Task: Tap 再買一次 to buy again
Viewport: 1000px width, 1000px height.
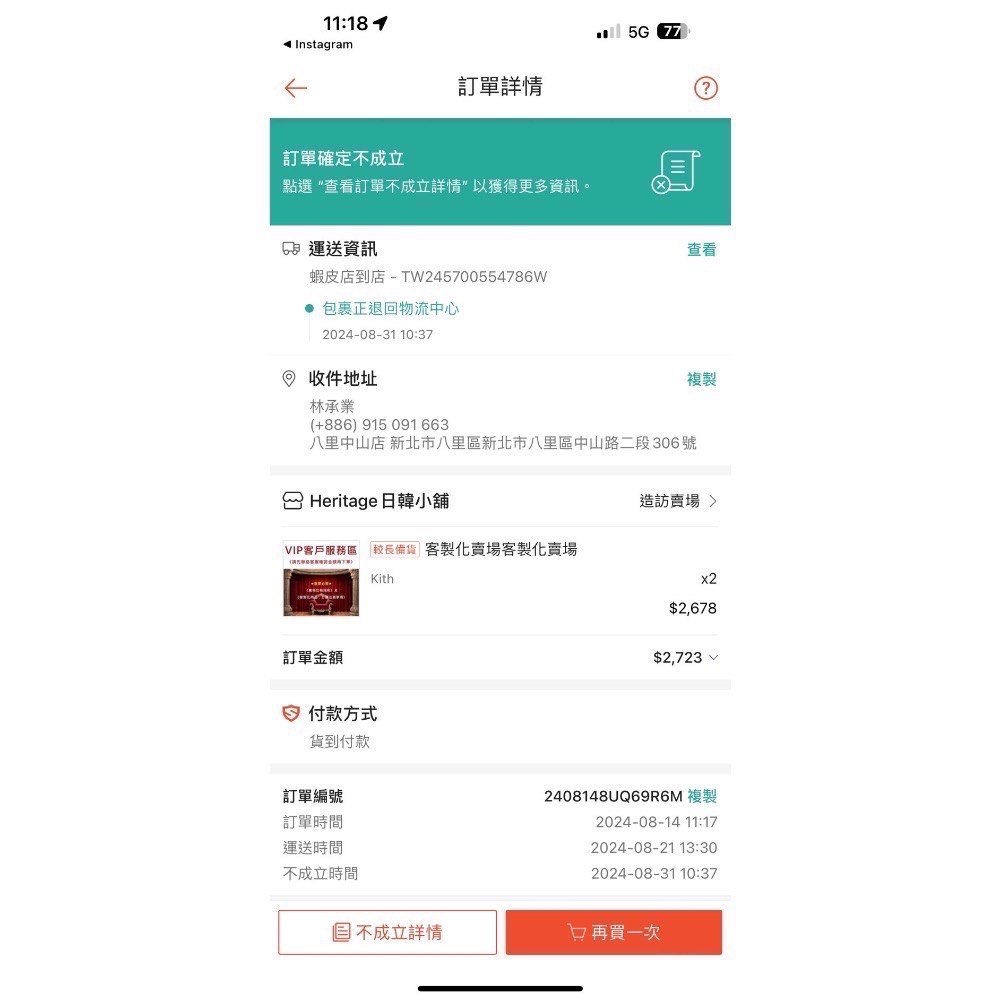Action: [613, 933]
